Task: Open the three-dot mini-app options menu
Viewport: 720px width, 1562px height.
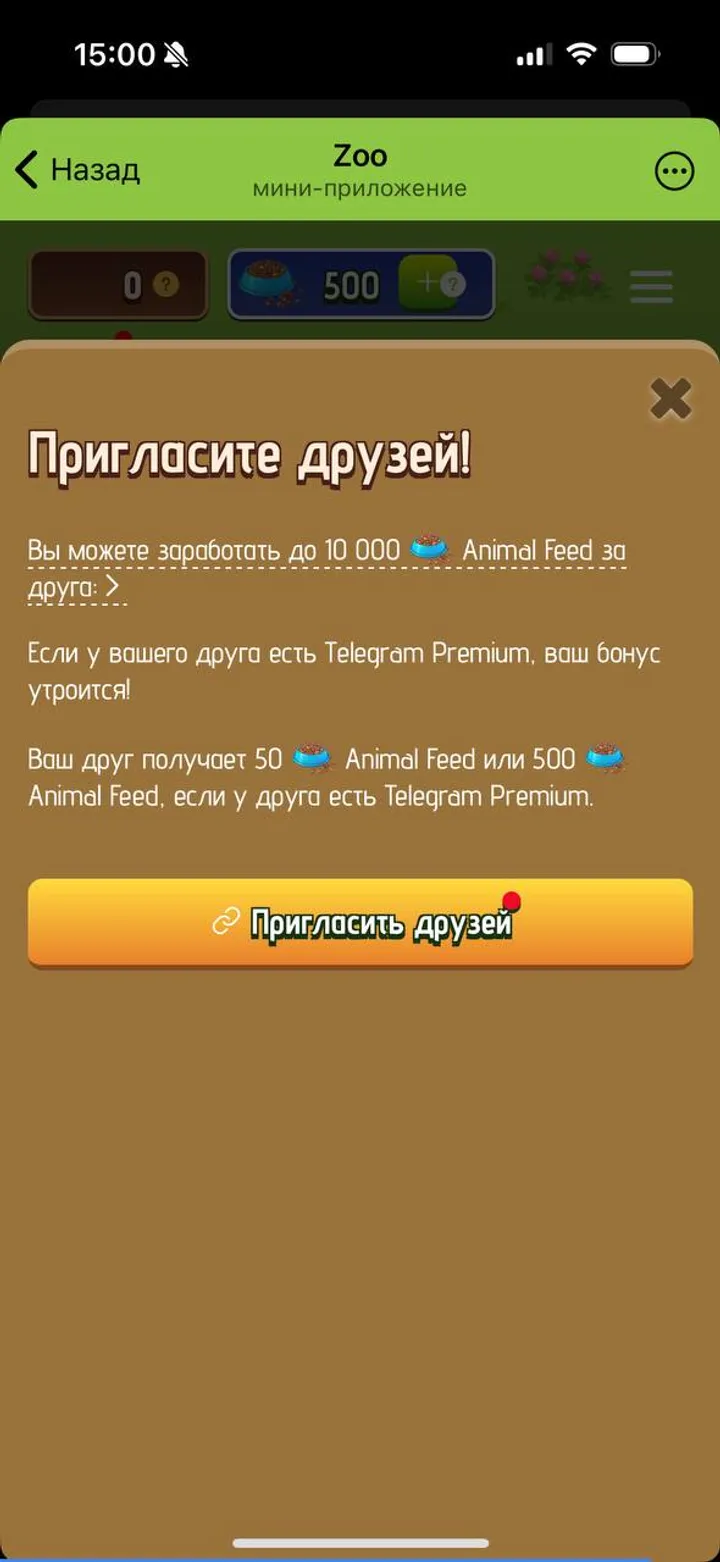Action: pyautogui.click(x=675, y=171)
